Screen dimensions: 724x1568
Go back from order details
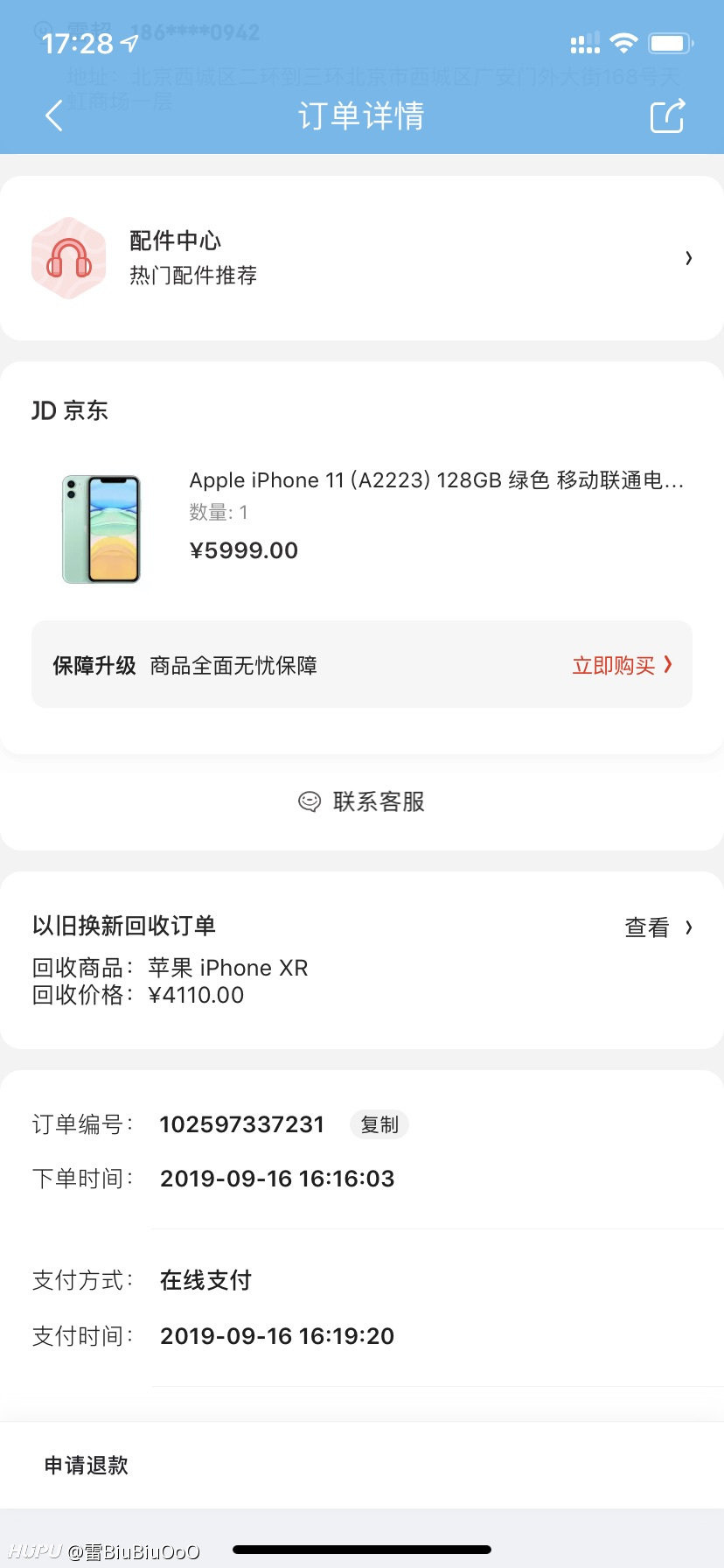point(54,115)
